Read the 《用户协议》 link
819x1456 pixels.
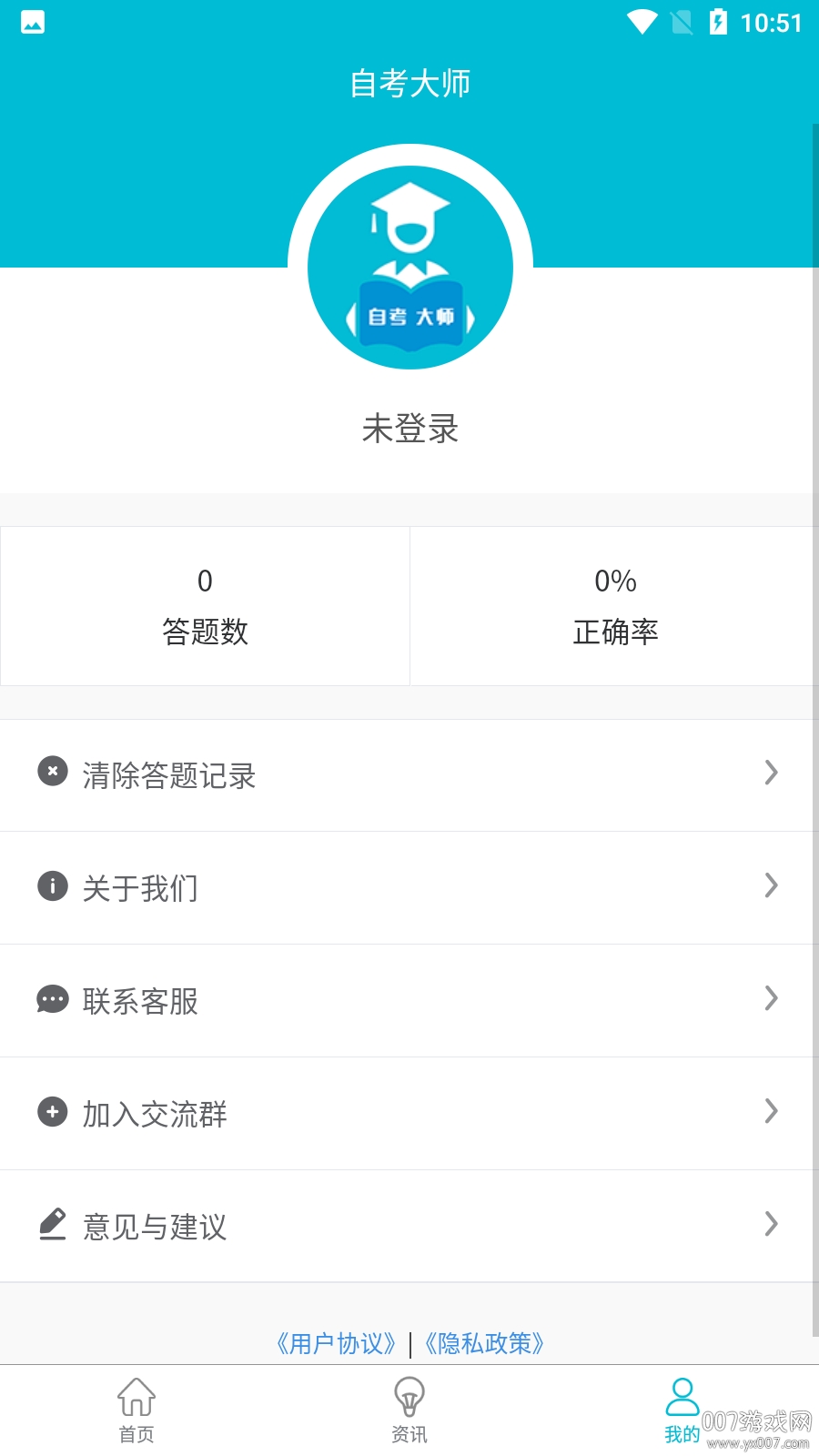tap(337, 1343)
